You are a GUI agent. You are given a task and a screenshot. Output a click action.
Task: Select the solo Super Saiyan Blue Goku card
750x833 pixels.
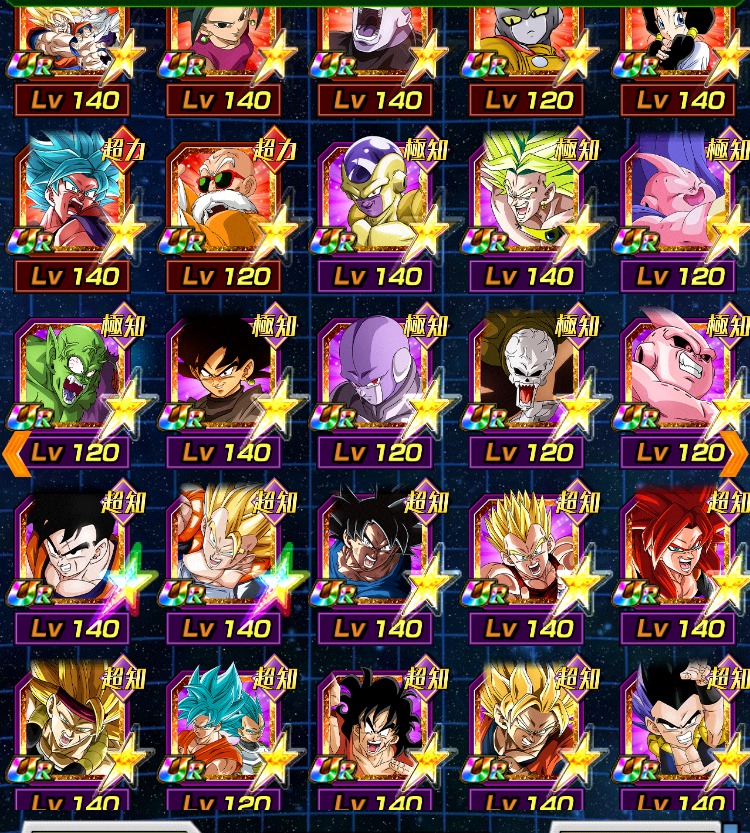pos(72,205)
